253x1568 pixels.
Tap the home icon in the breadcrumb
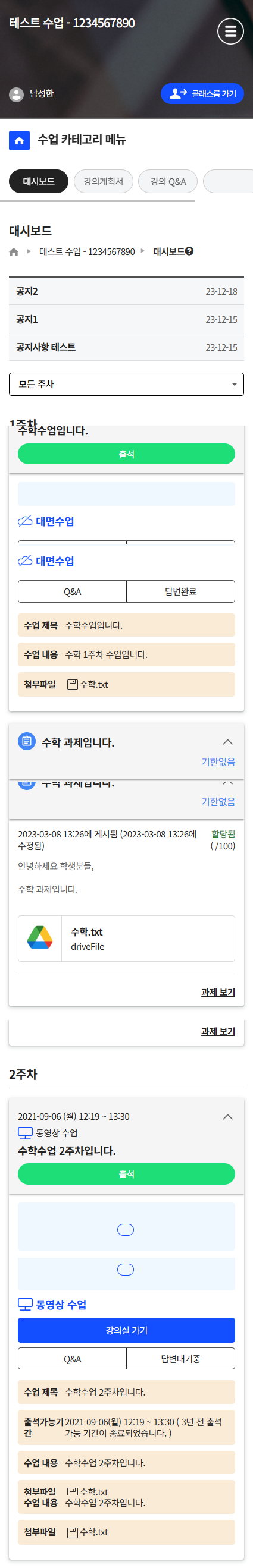[x=14, y=252]
